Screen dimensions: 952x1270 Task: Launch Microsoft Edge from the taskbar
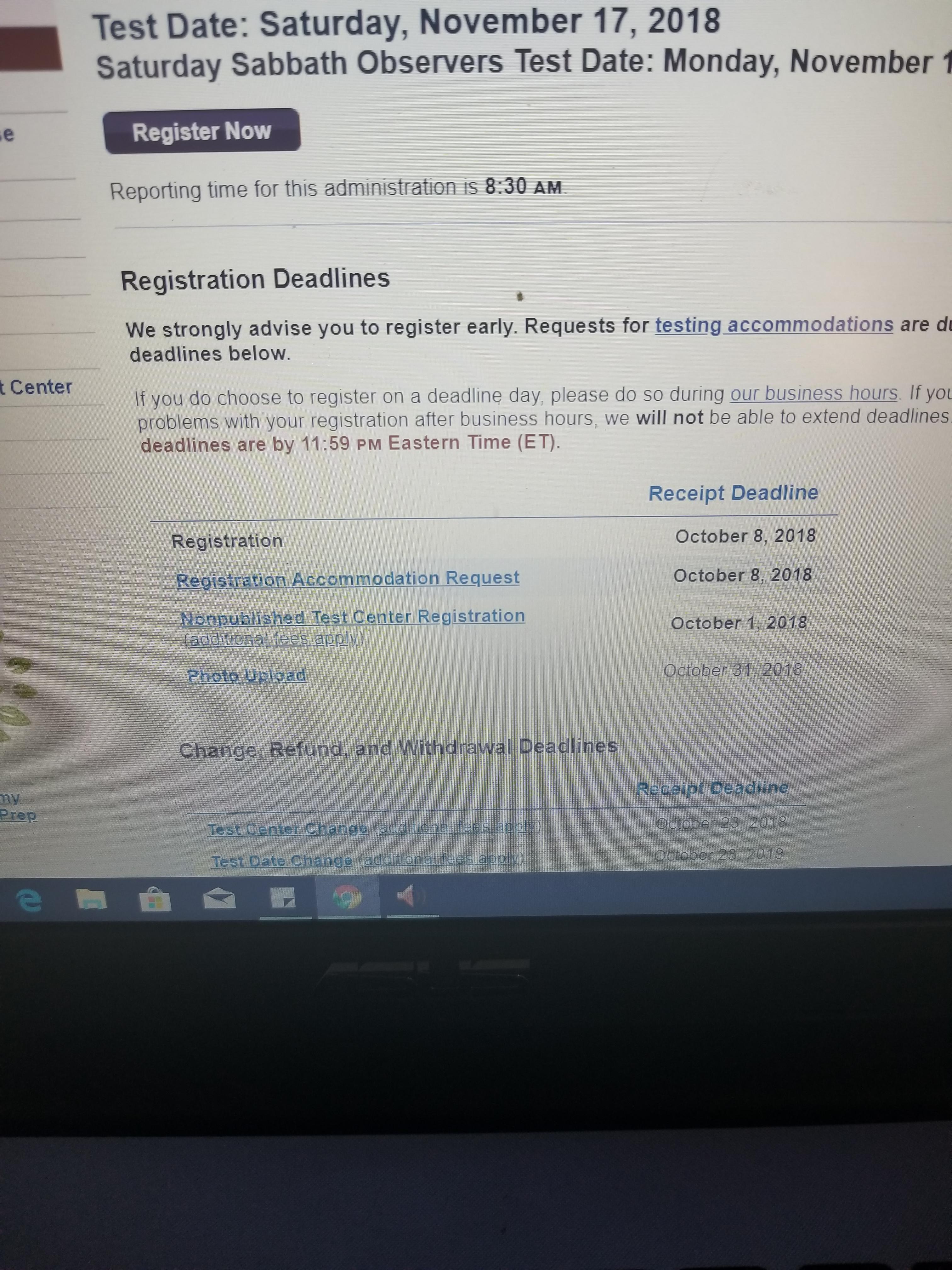(x=29, y=900)
